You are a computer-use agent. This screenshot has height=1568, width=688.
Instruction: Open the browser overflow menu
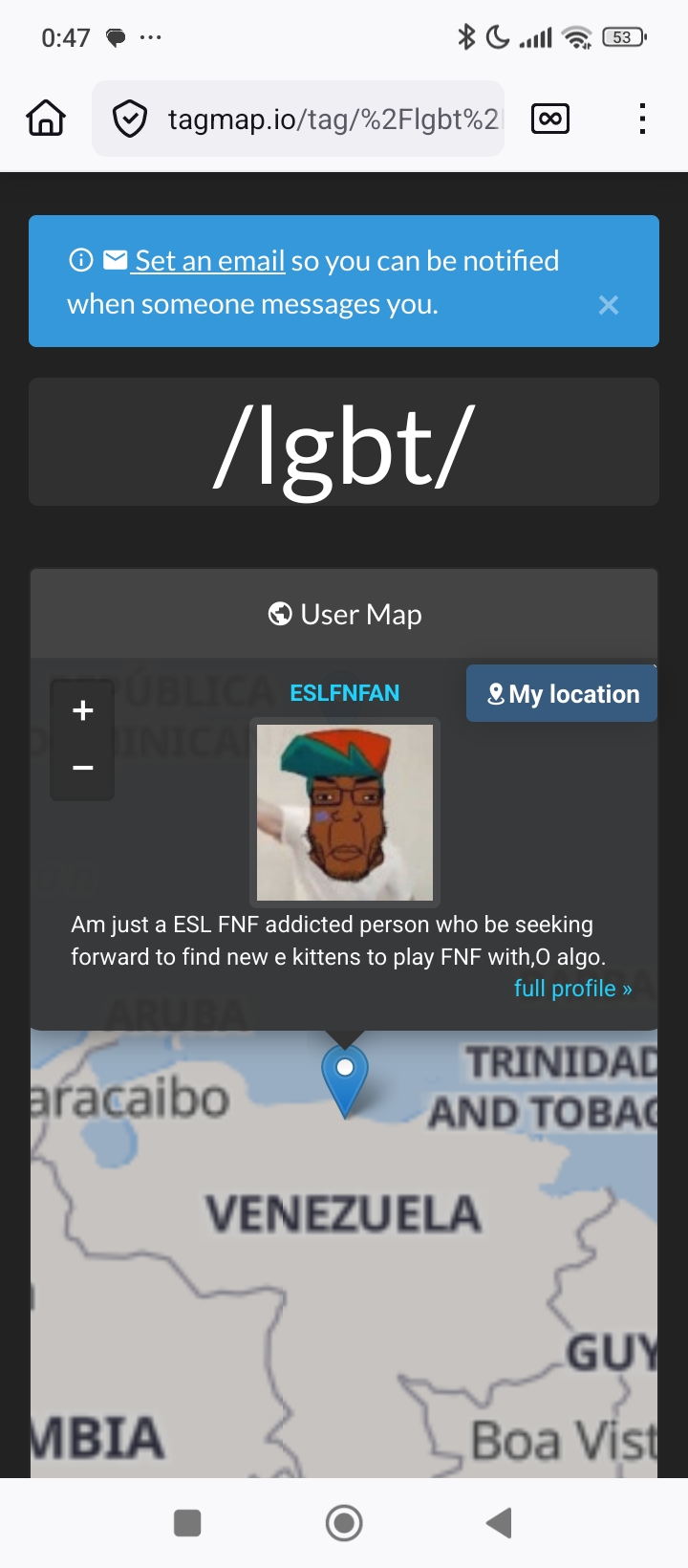pyautogui.click(x=642, y=119)
